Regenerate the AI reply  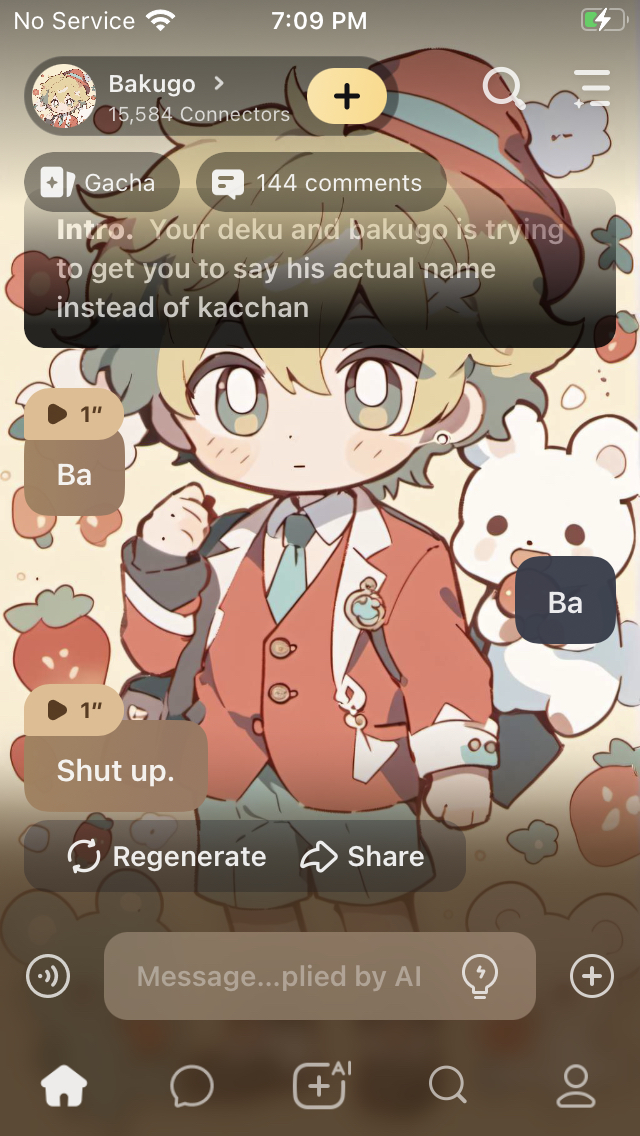(167, 856)
